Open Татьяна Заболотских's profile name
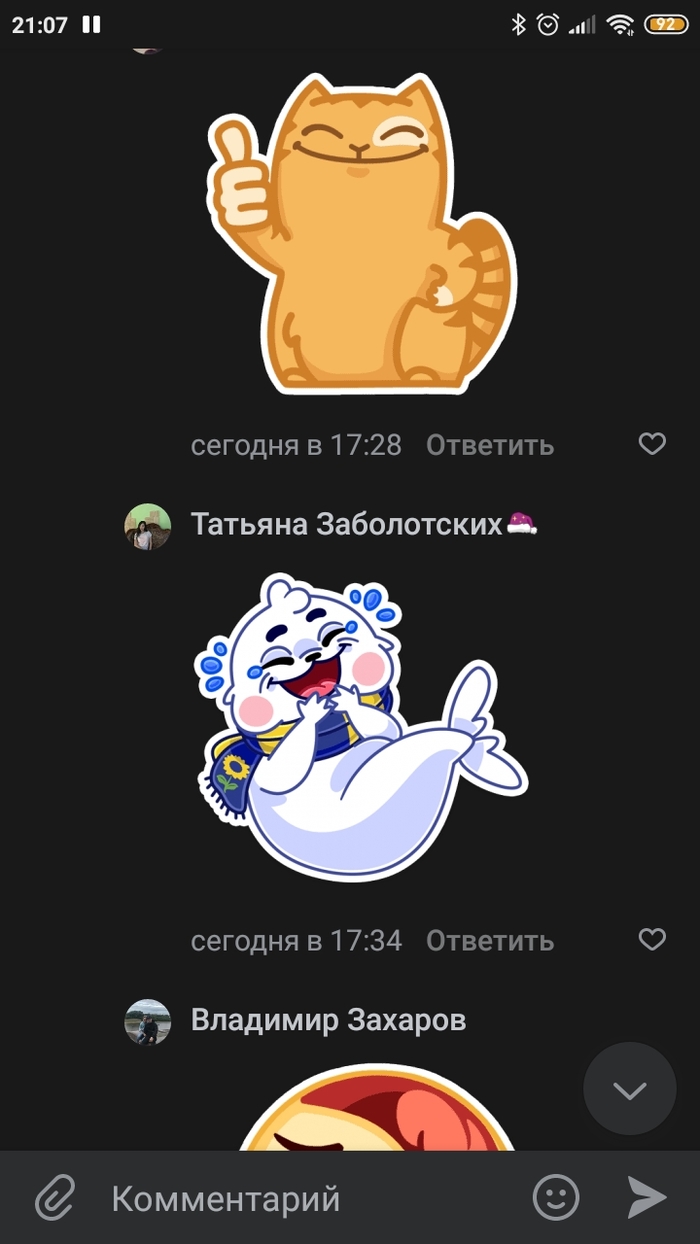 pos(346,524)
